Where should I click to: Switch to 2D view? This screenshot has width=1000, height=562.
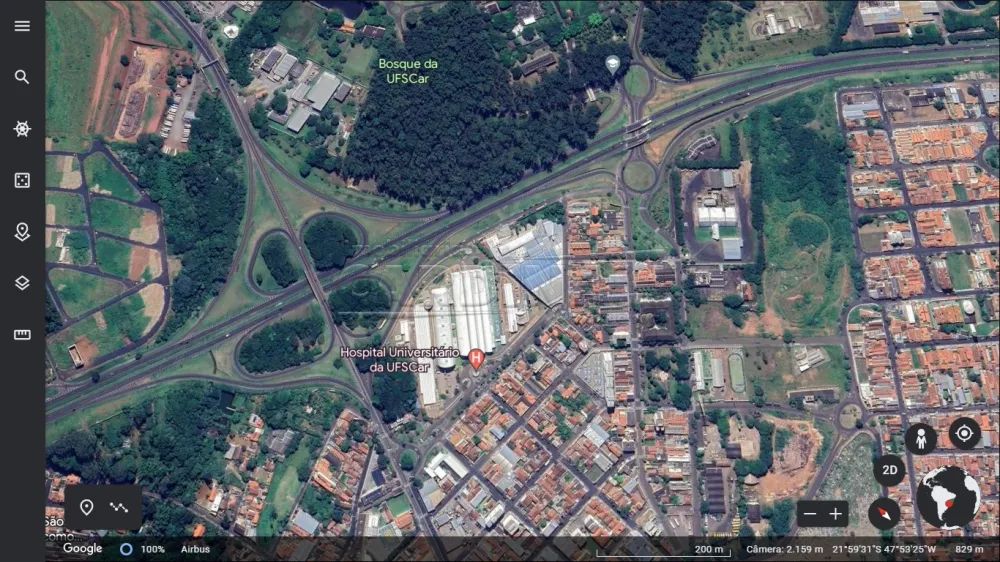[x=889, y=470]
